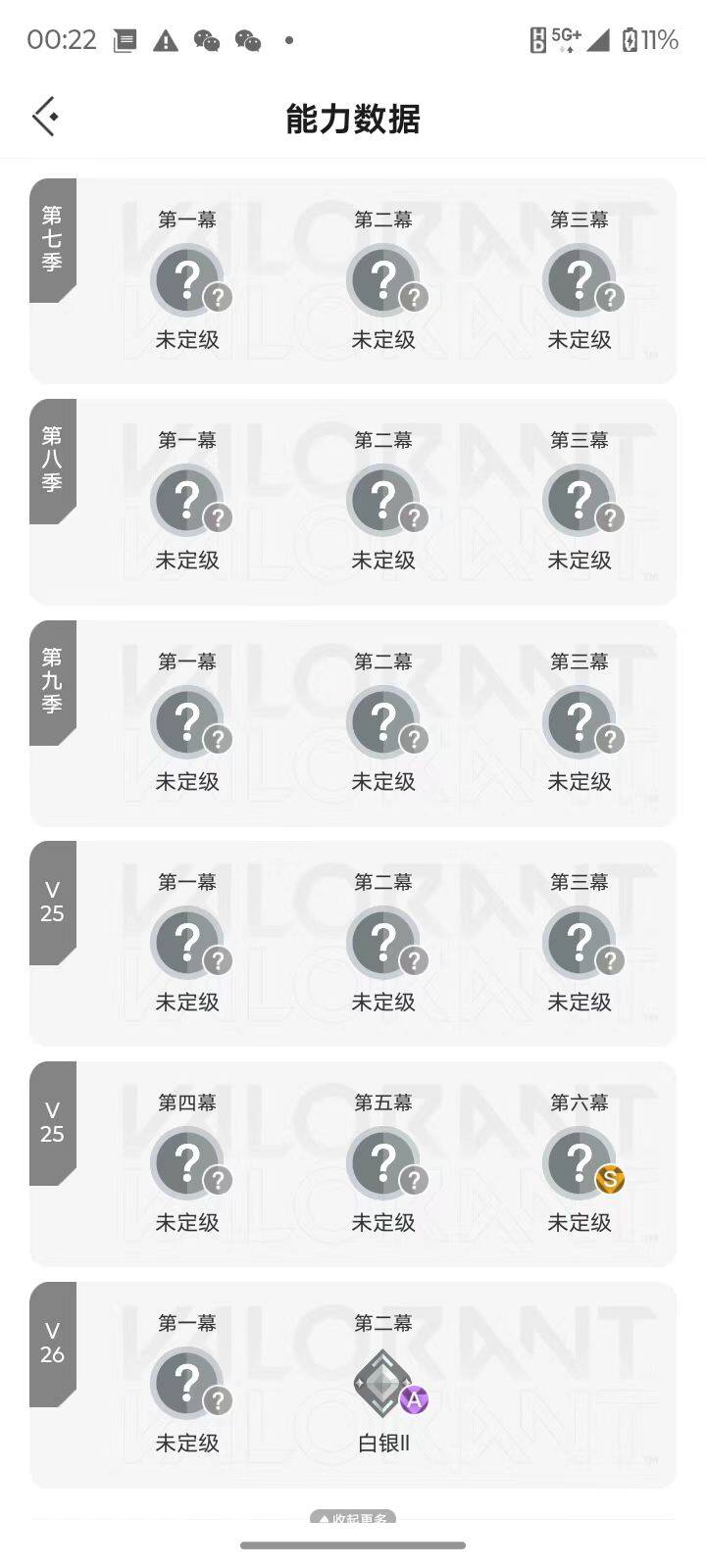Screen dimensions: 706x1568
Task: Open Season 9 第三幕 rank placeholder icon
Action: [580, 720]
